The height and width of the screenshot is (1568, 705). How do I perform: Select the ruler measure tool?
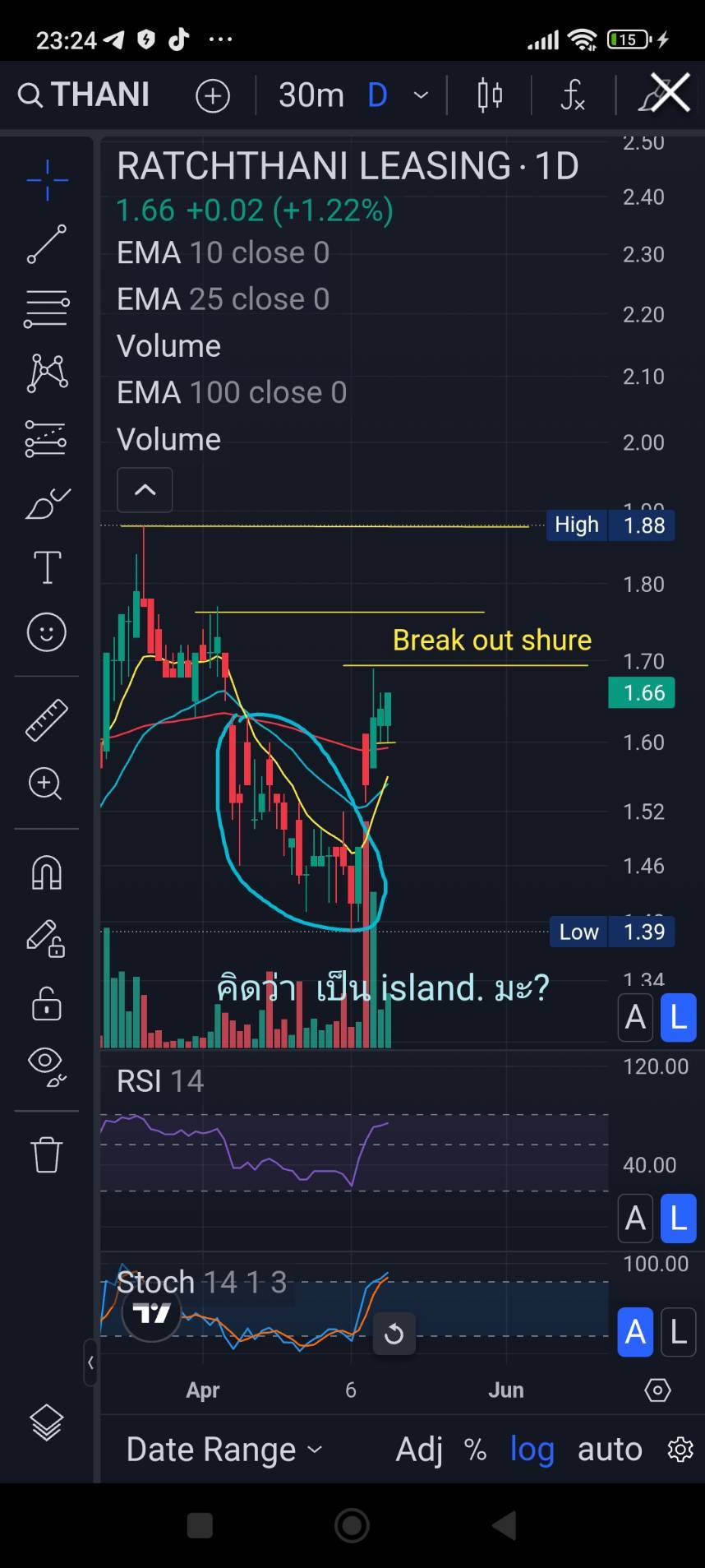(47, 720)
